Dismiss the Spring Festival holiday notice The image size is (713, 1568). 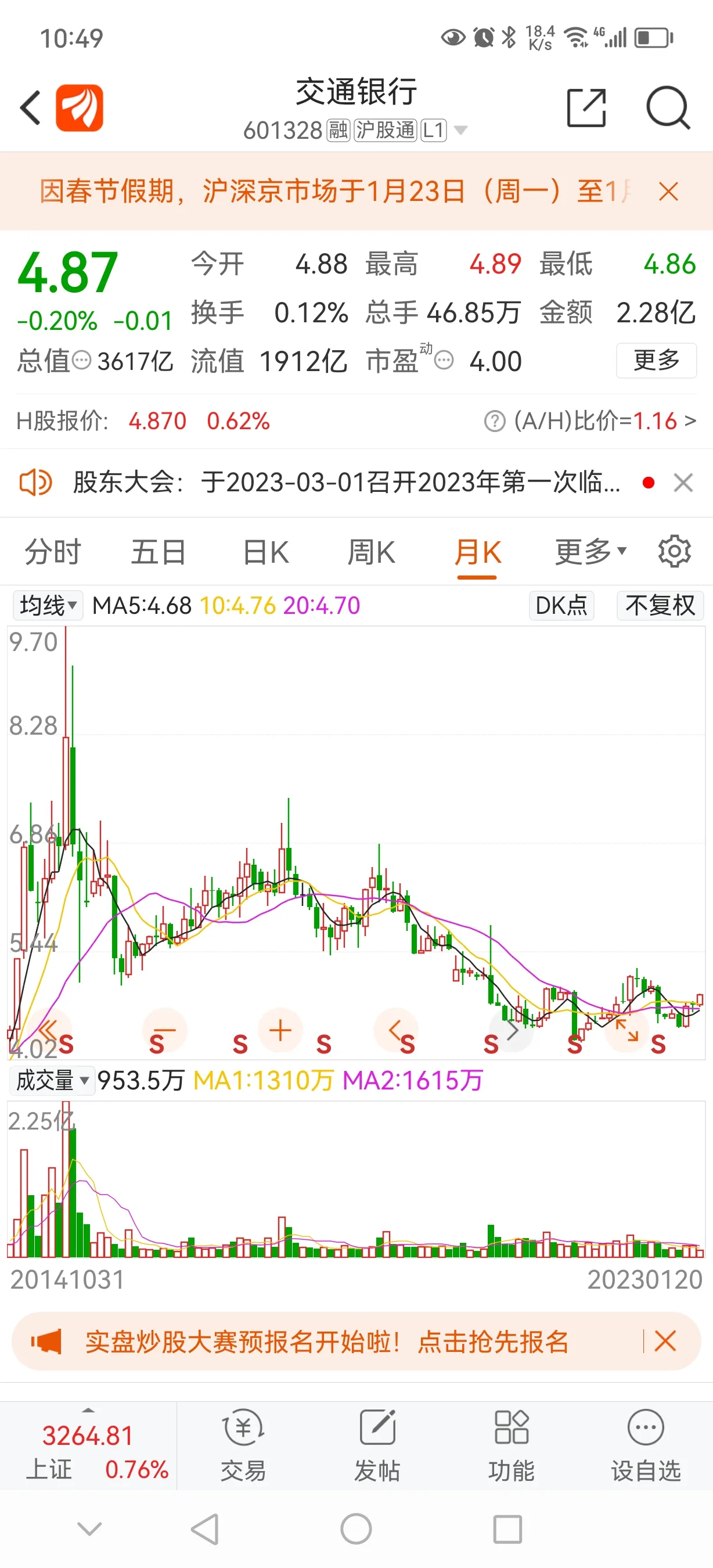click(x=668, y=192)
